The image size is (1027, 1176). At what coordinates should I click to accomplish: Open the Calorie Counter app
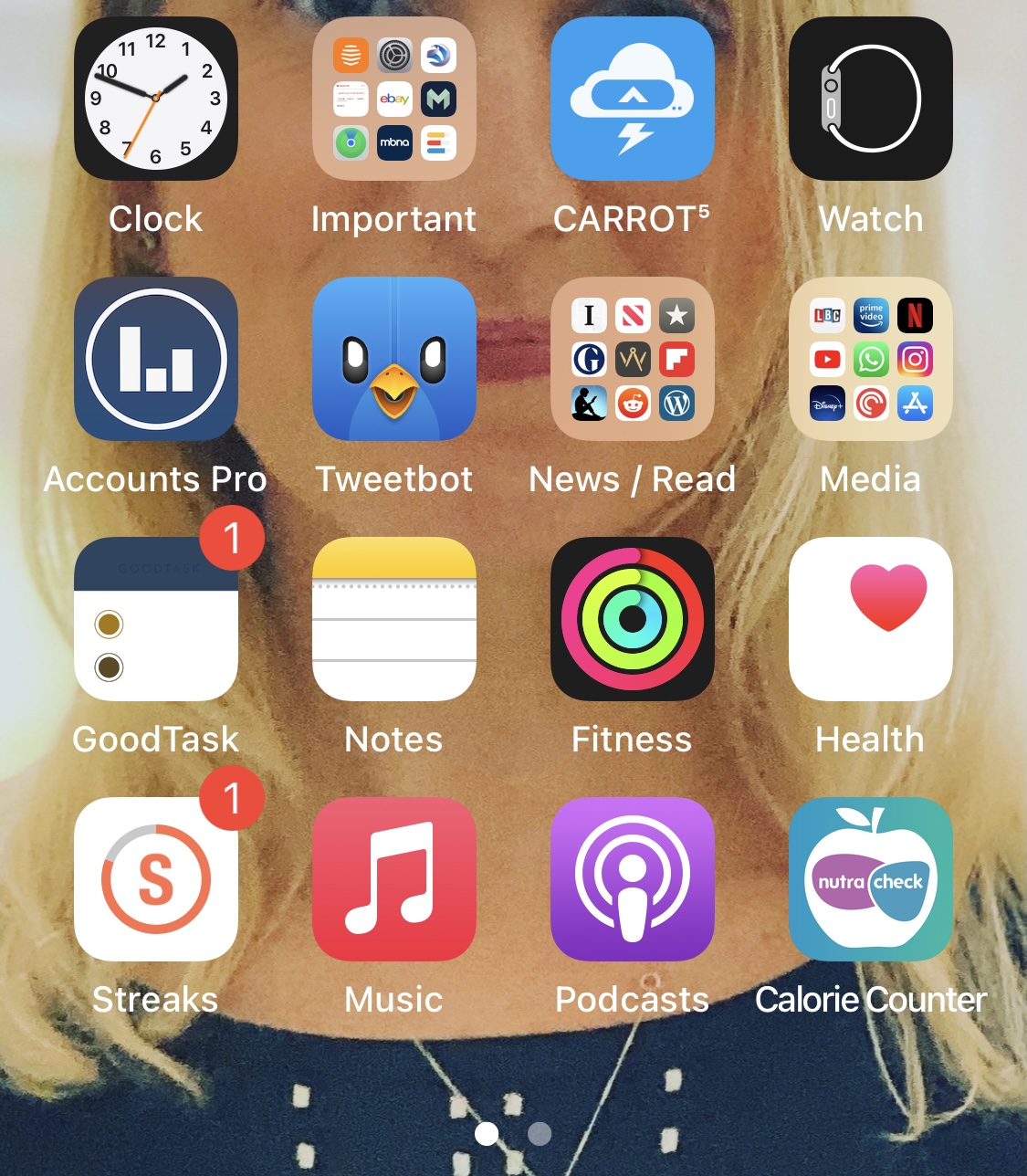(871, 879)
